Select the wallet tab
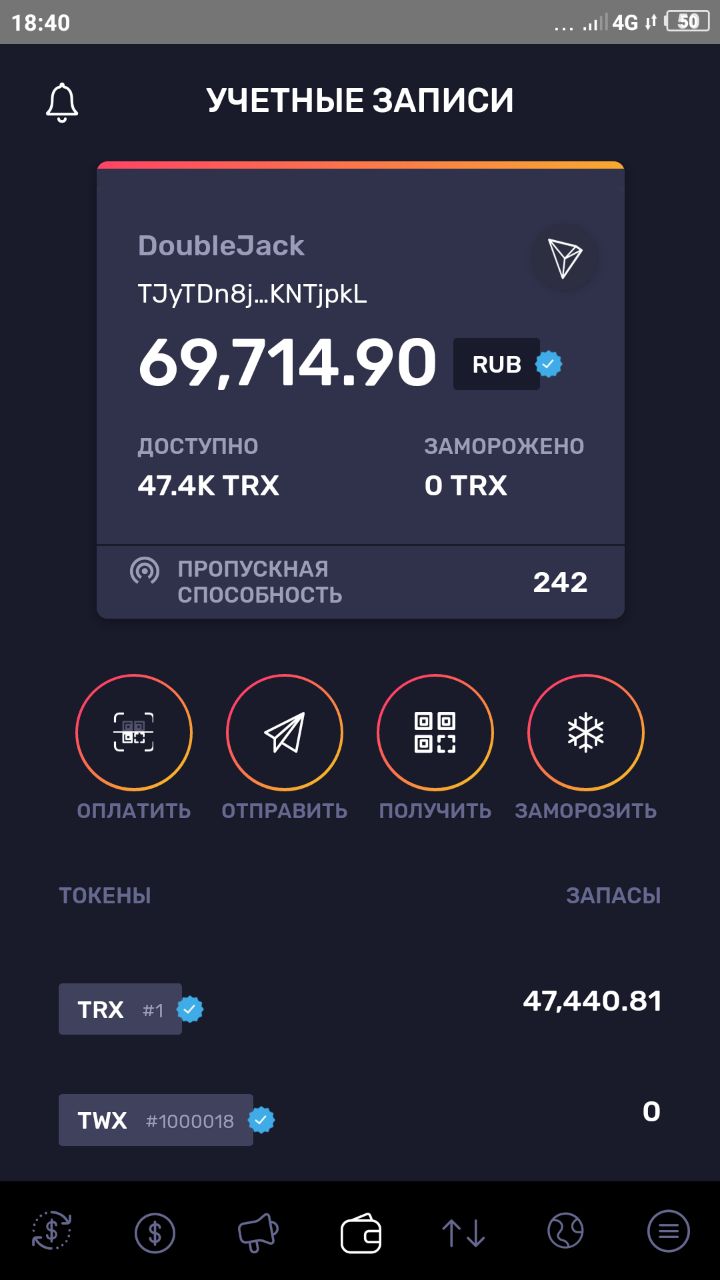The width and height of the screenshot is (720, 1280). click(x=361, y=1232)
